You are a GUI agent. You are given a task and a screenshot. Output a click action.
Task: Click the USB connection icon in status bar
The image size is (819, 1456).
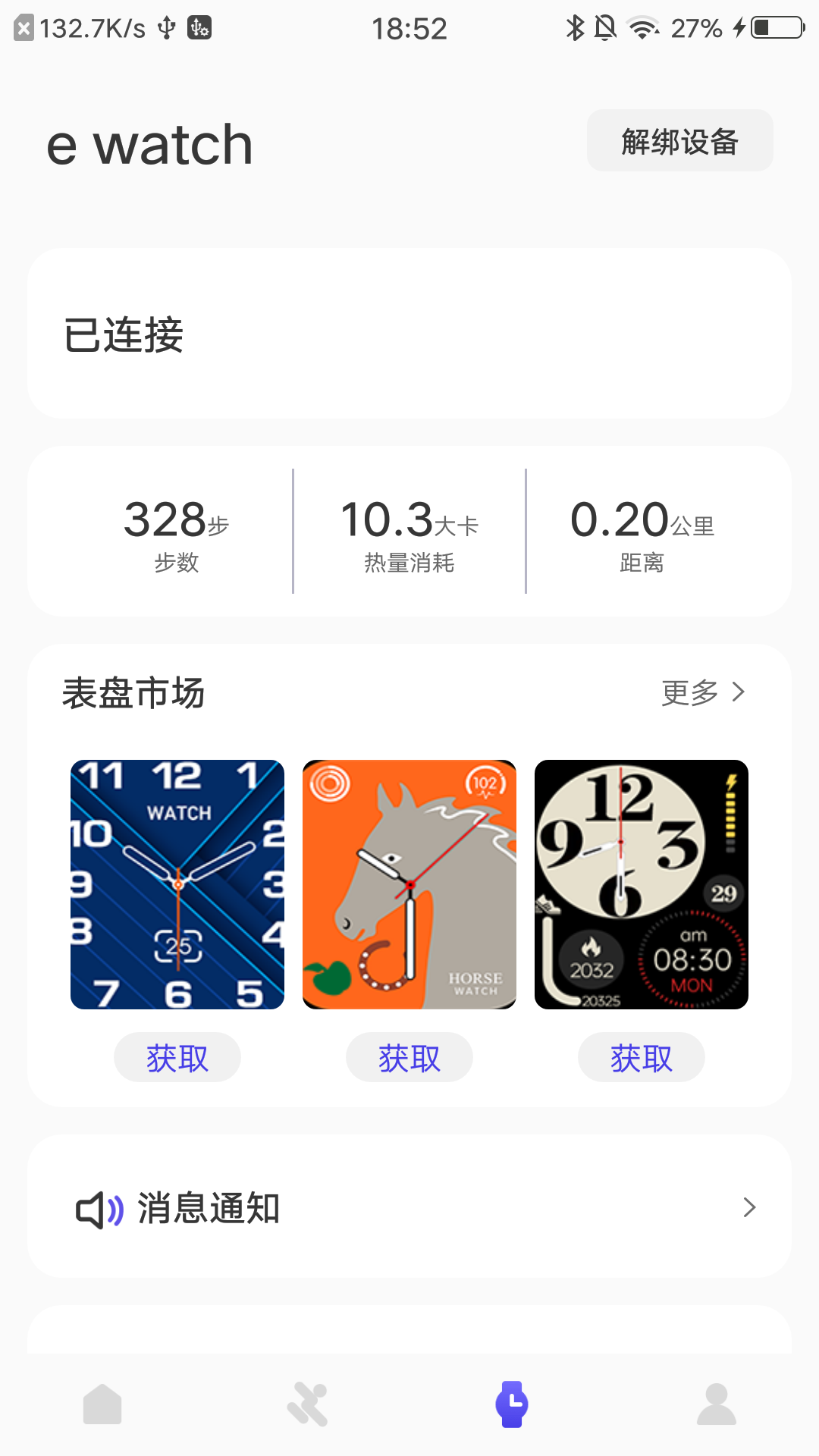click(x=165, y=28)
